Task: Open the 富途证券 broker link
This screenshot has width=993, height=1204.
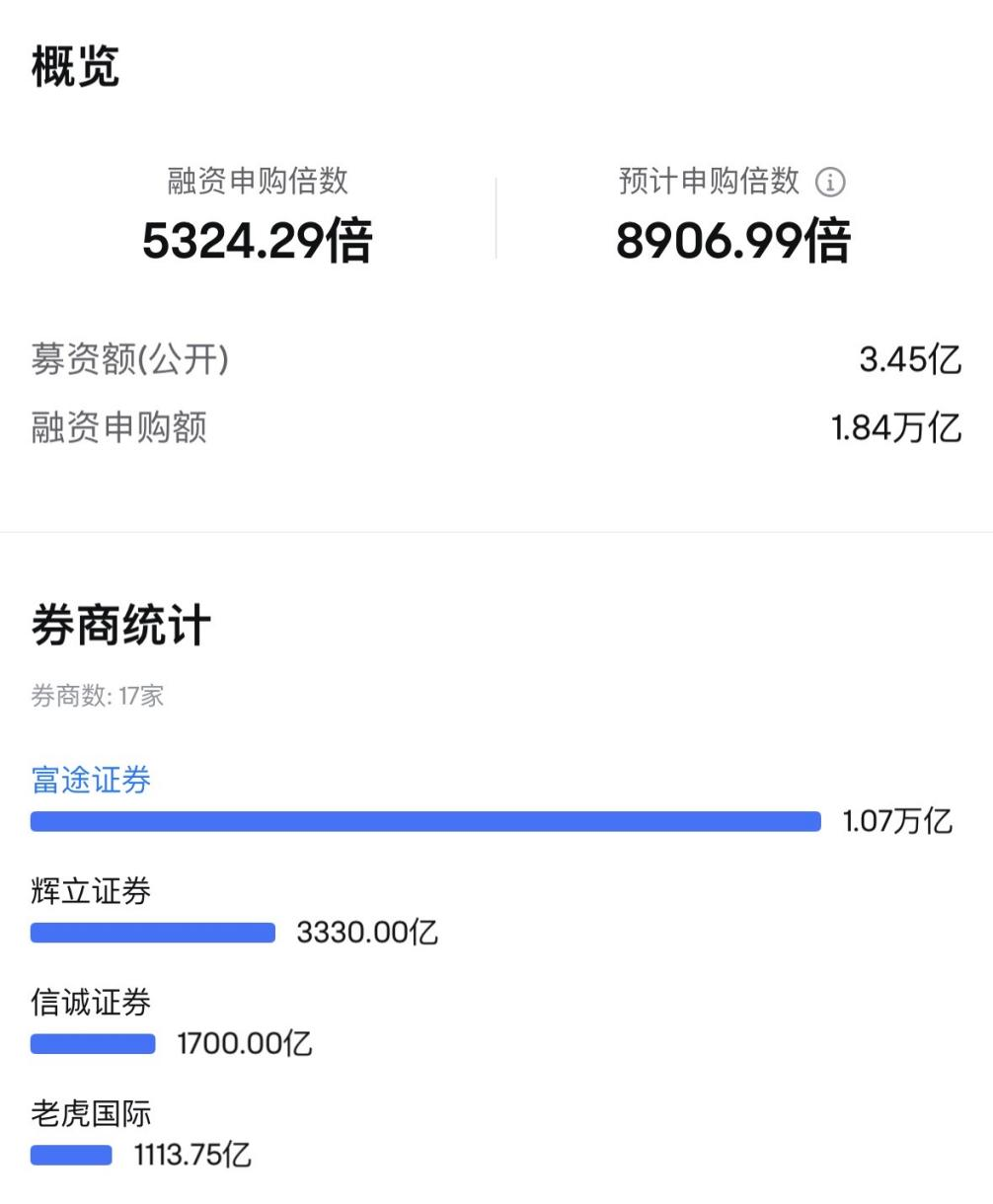Action: coord(91,781)
